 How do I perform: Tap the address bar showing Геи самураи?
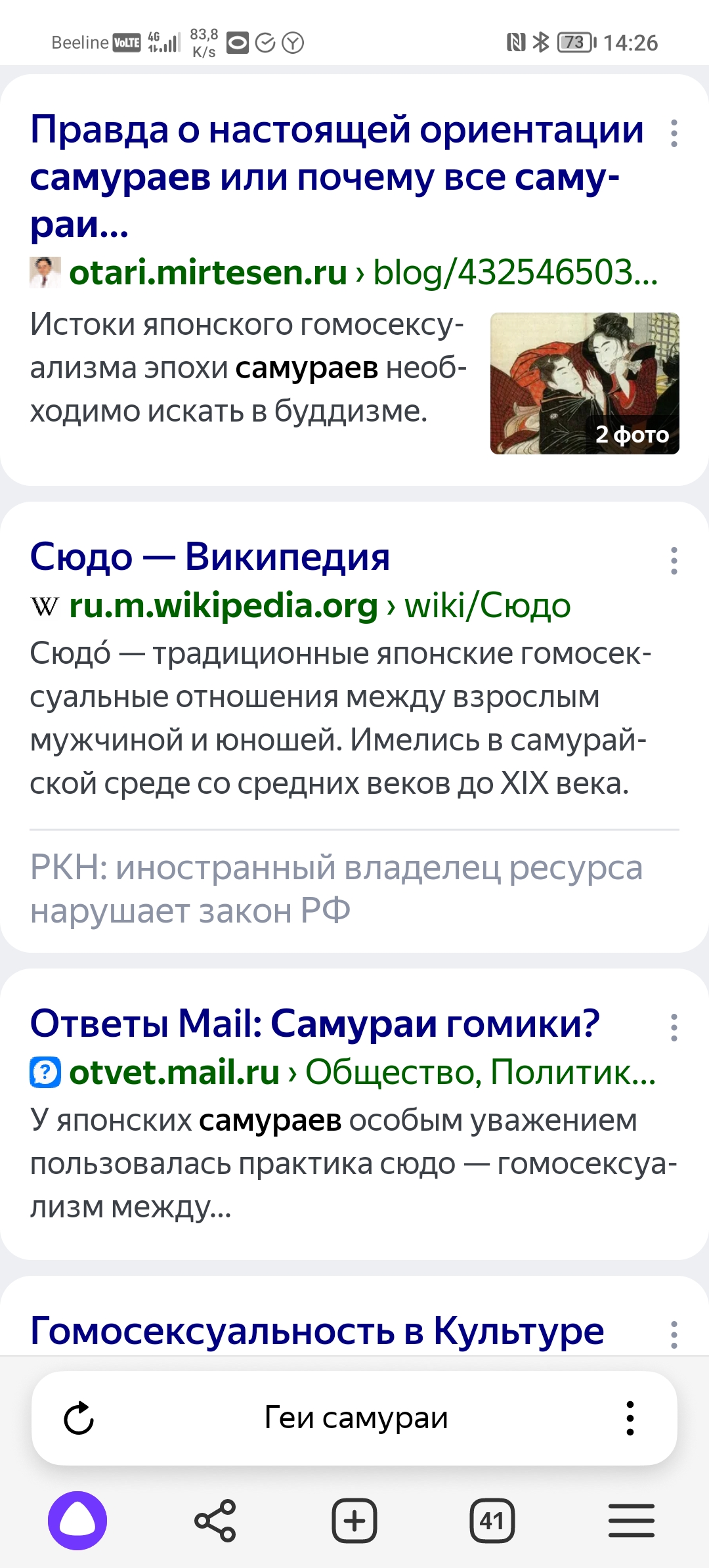356,1418
